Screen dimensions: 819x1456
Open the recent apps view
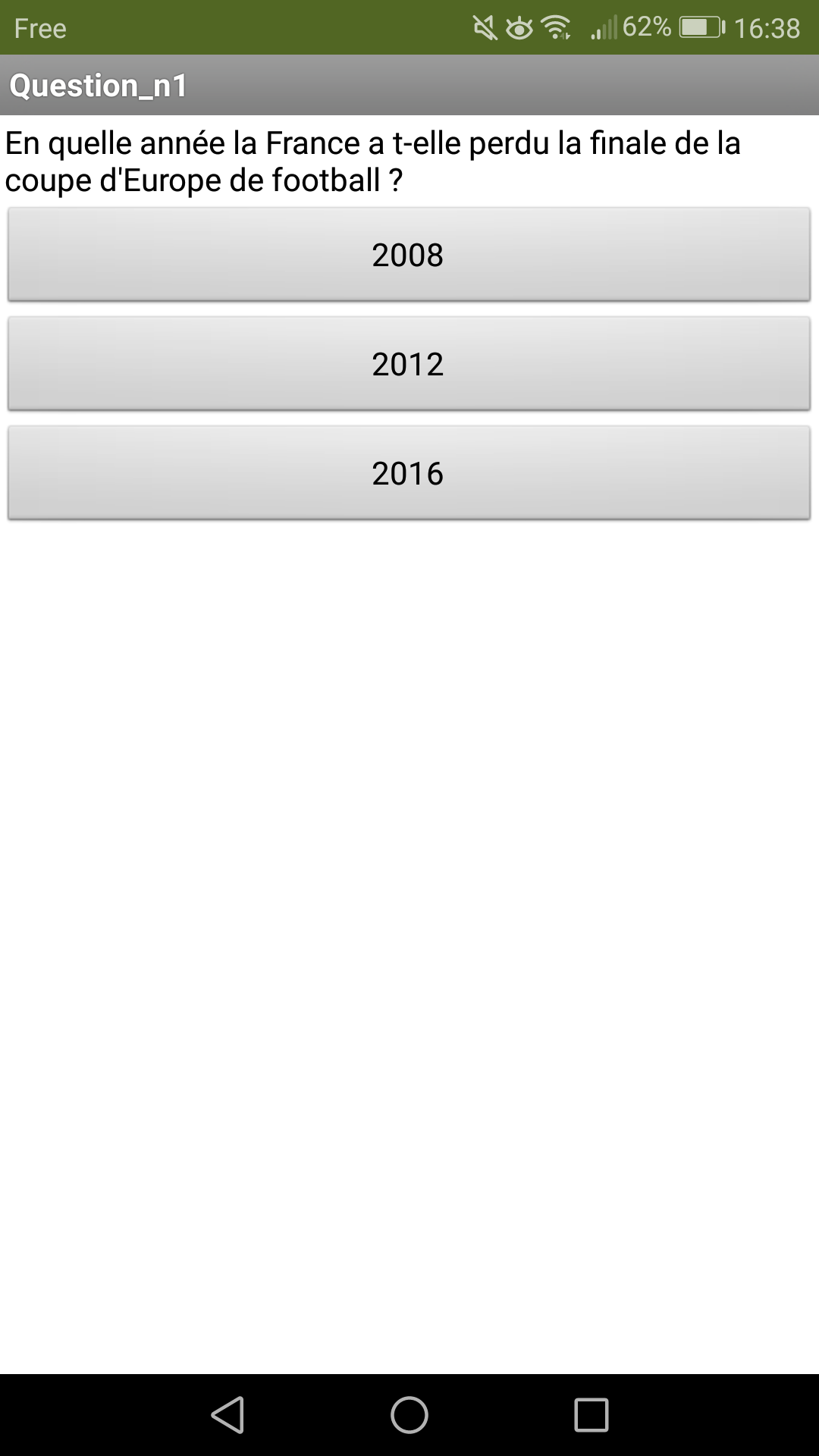coord(591,1415)
